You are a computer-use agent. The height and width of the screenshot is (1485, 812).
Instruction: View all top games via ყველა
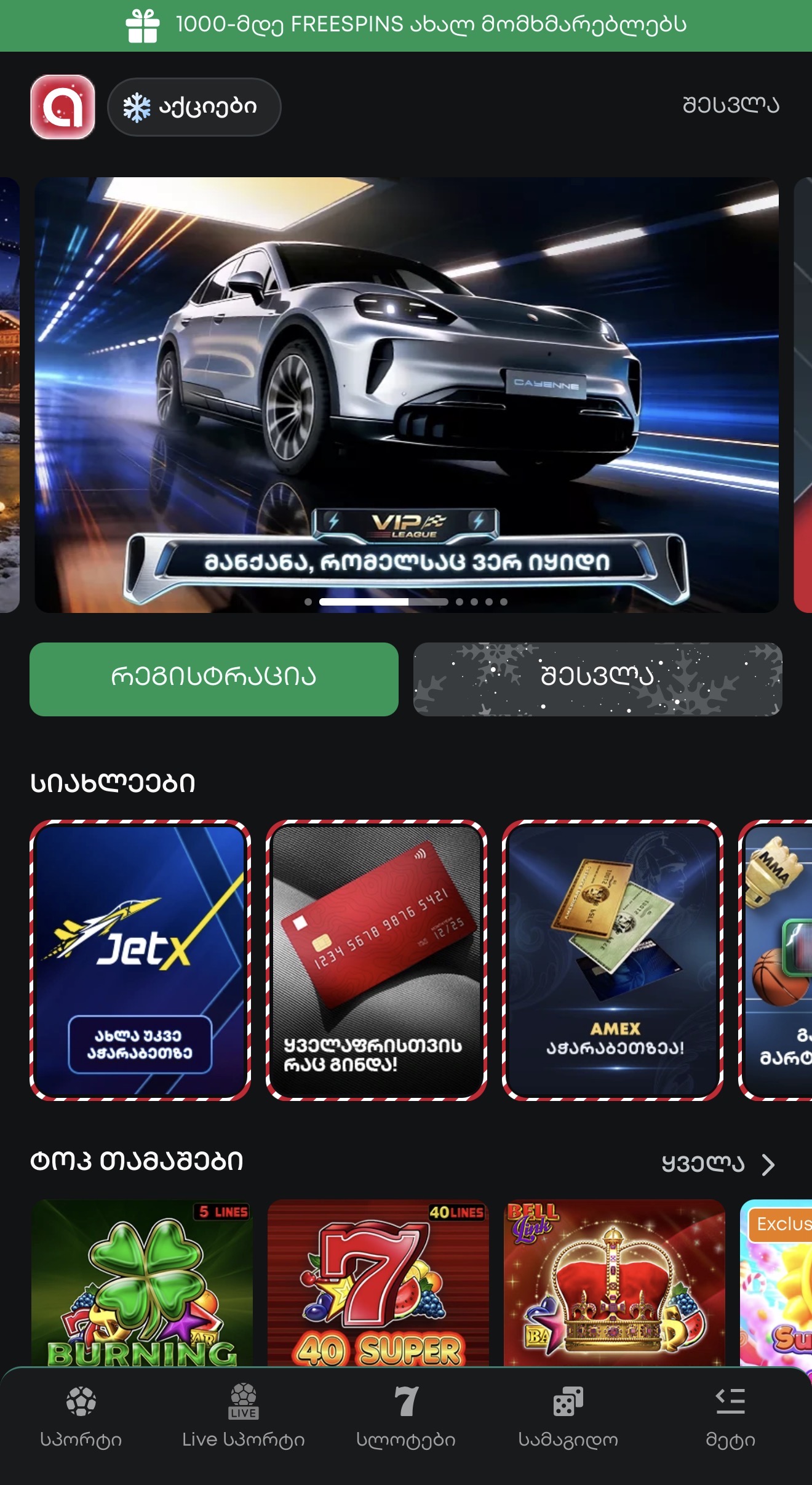click(x=717, y=1164)
